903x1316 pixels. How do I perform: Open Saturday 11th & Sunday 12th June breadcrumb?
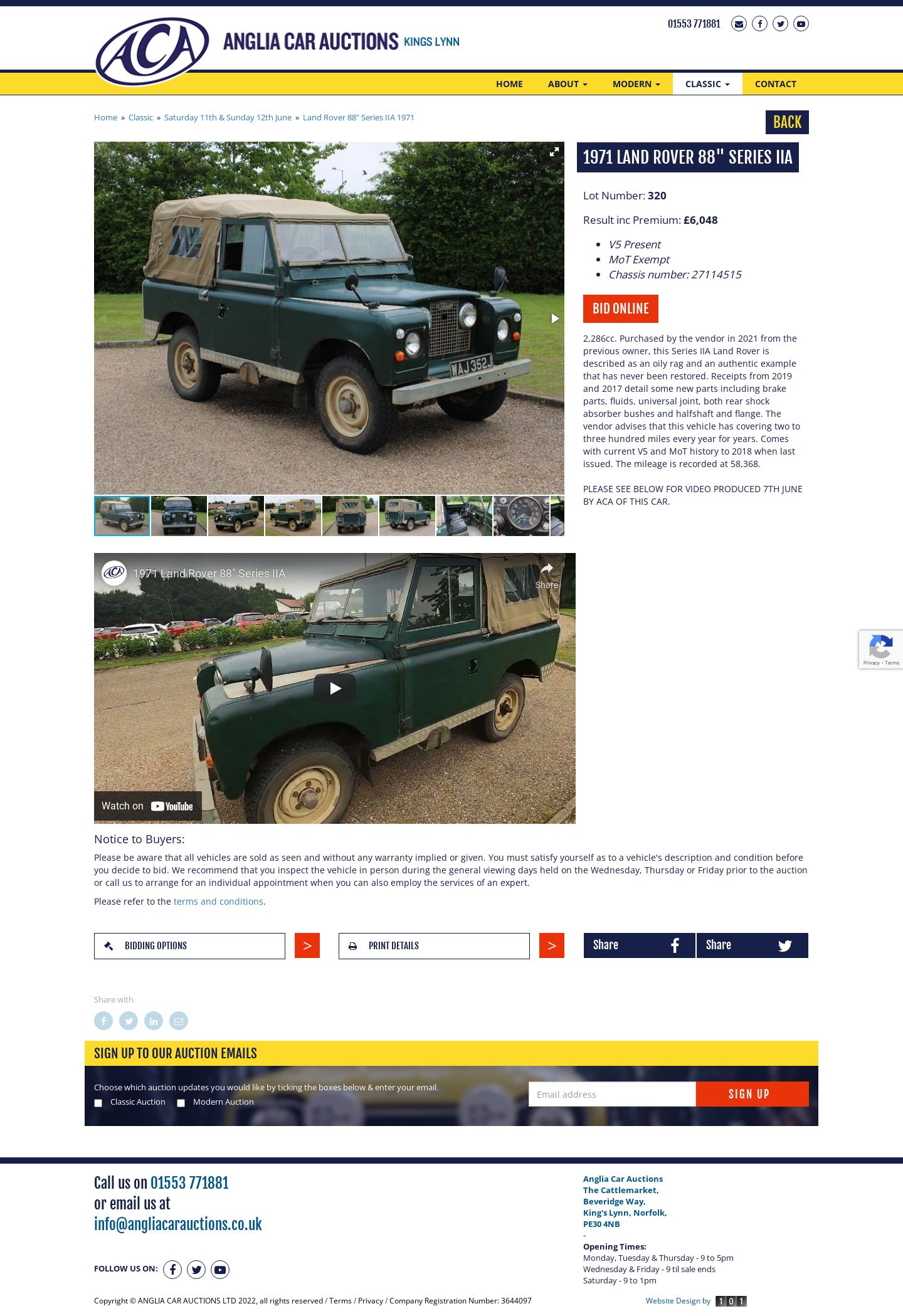coord(228,117)
